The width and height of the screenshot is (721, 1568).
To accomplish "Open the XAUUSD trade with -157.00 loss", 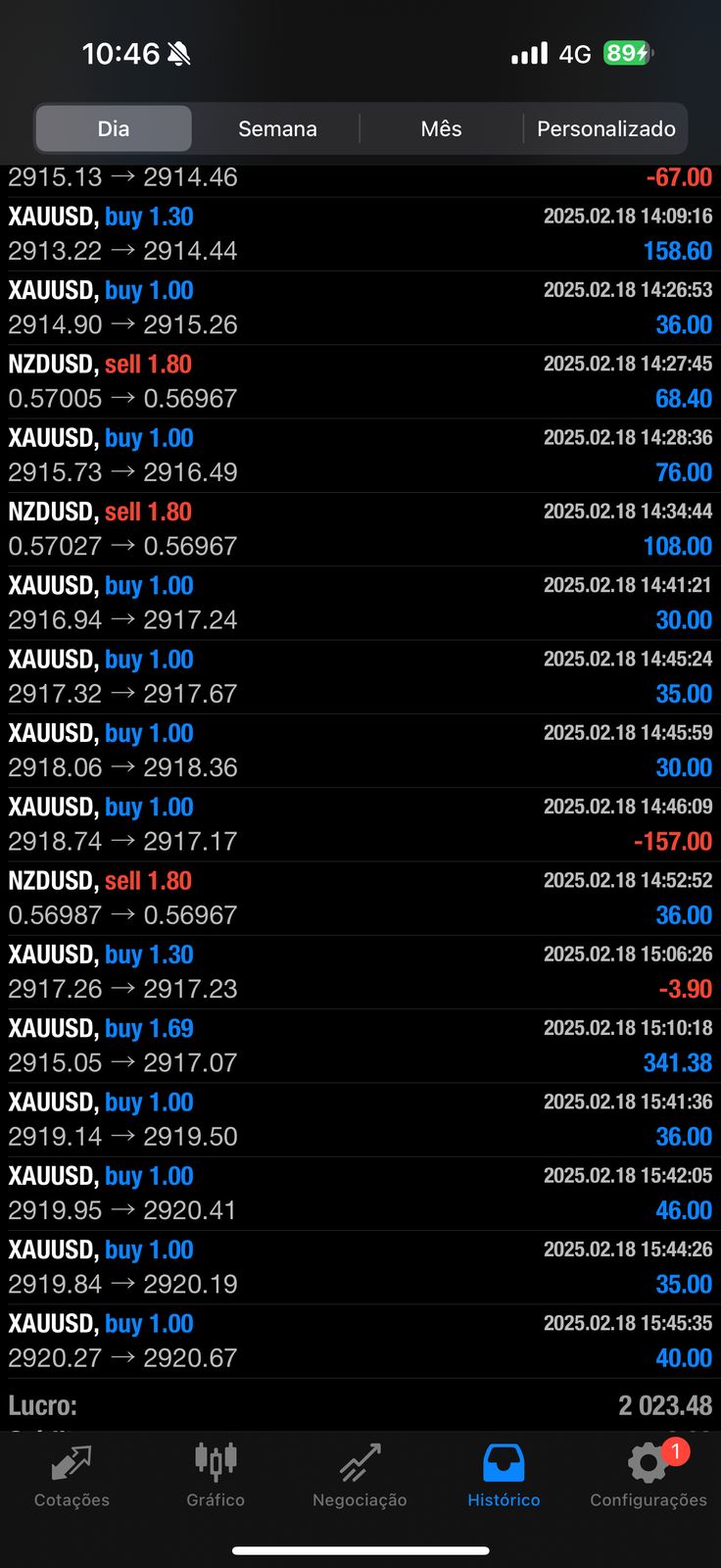I will coord(360,824).
